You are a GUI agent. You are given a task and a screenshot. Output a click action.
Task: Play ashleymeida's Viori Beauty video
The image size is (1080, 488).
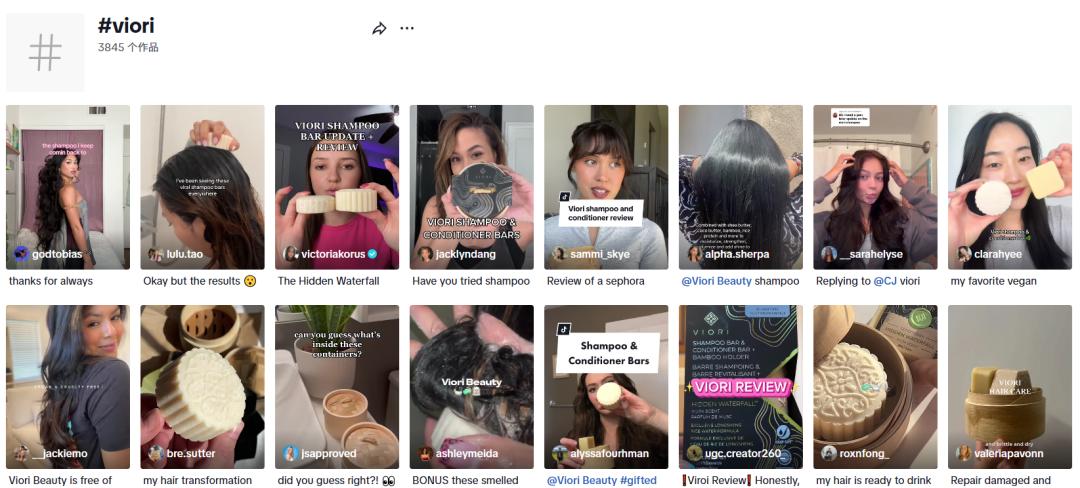tap(471, 386)
